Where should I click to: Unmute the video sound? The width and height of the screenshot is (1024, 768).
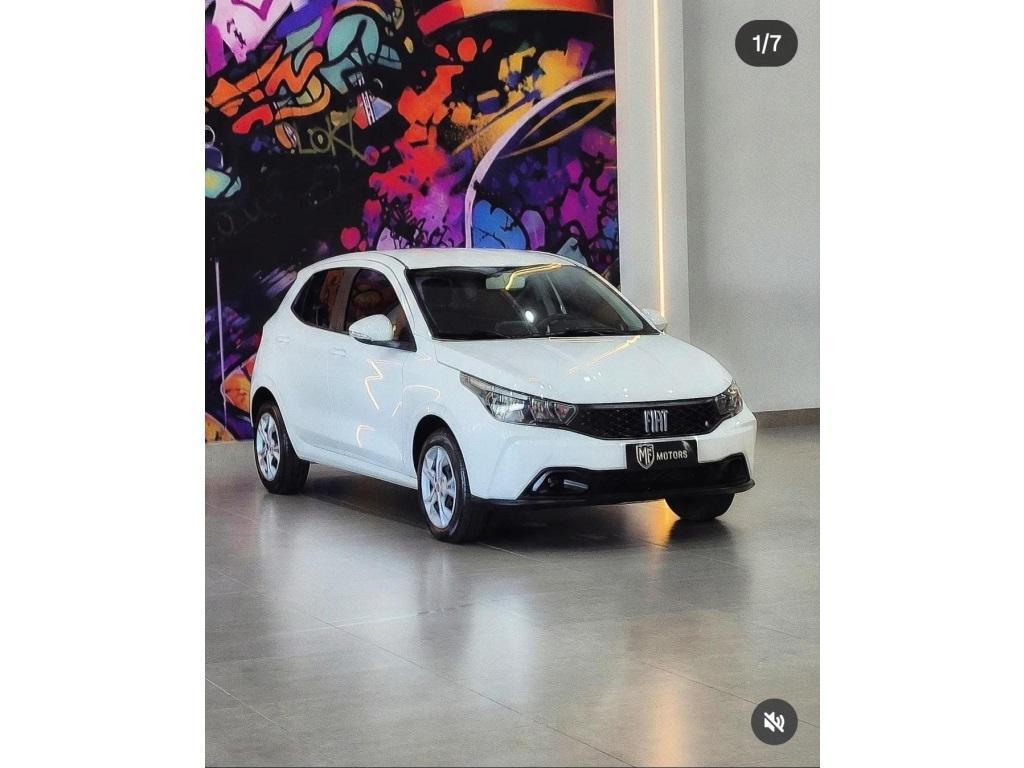pos(774,721)
